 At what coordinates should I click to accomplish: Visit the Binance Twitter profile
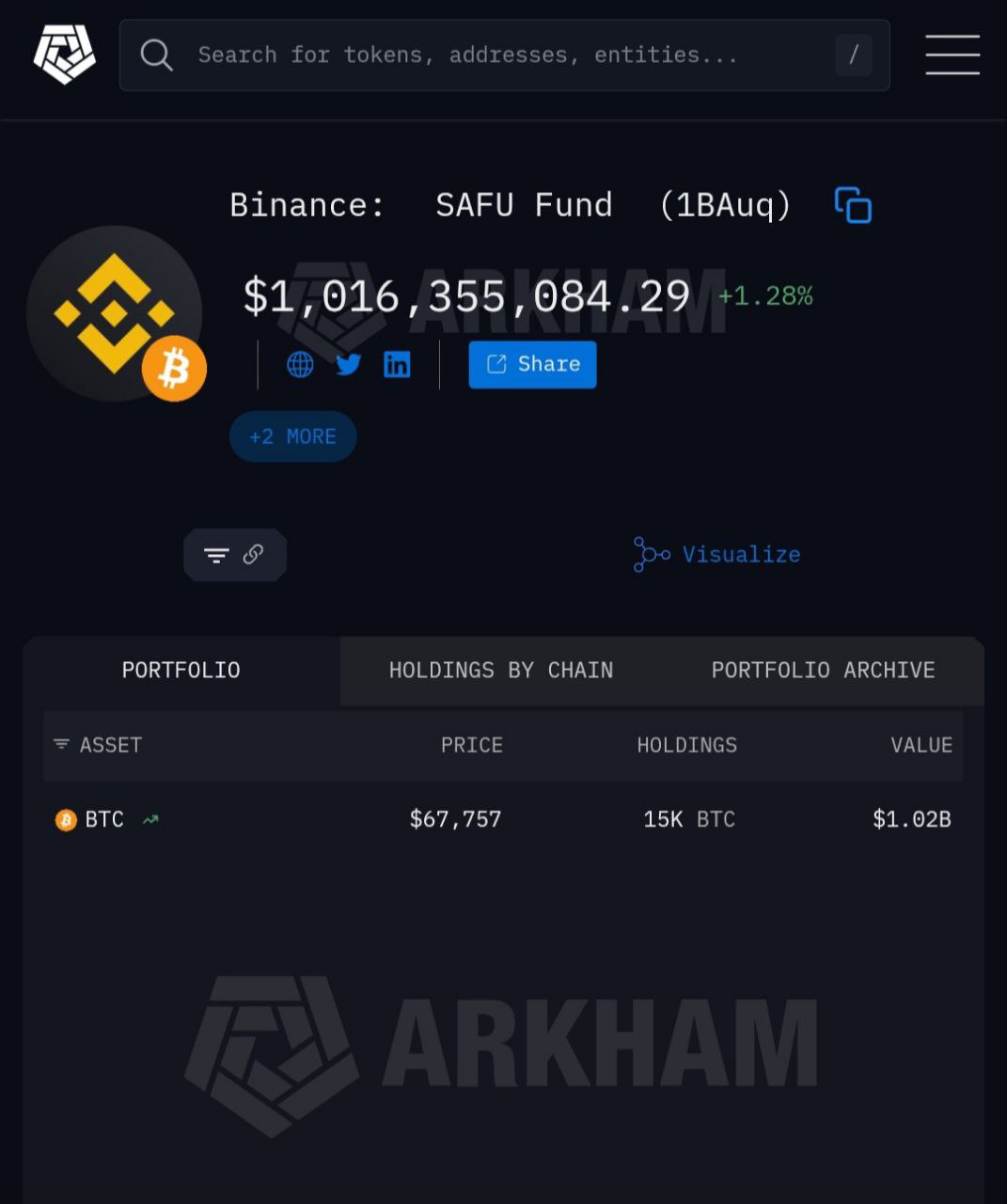click(349, 364)
